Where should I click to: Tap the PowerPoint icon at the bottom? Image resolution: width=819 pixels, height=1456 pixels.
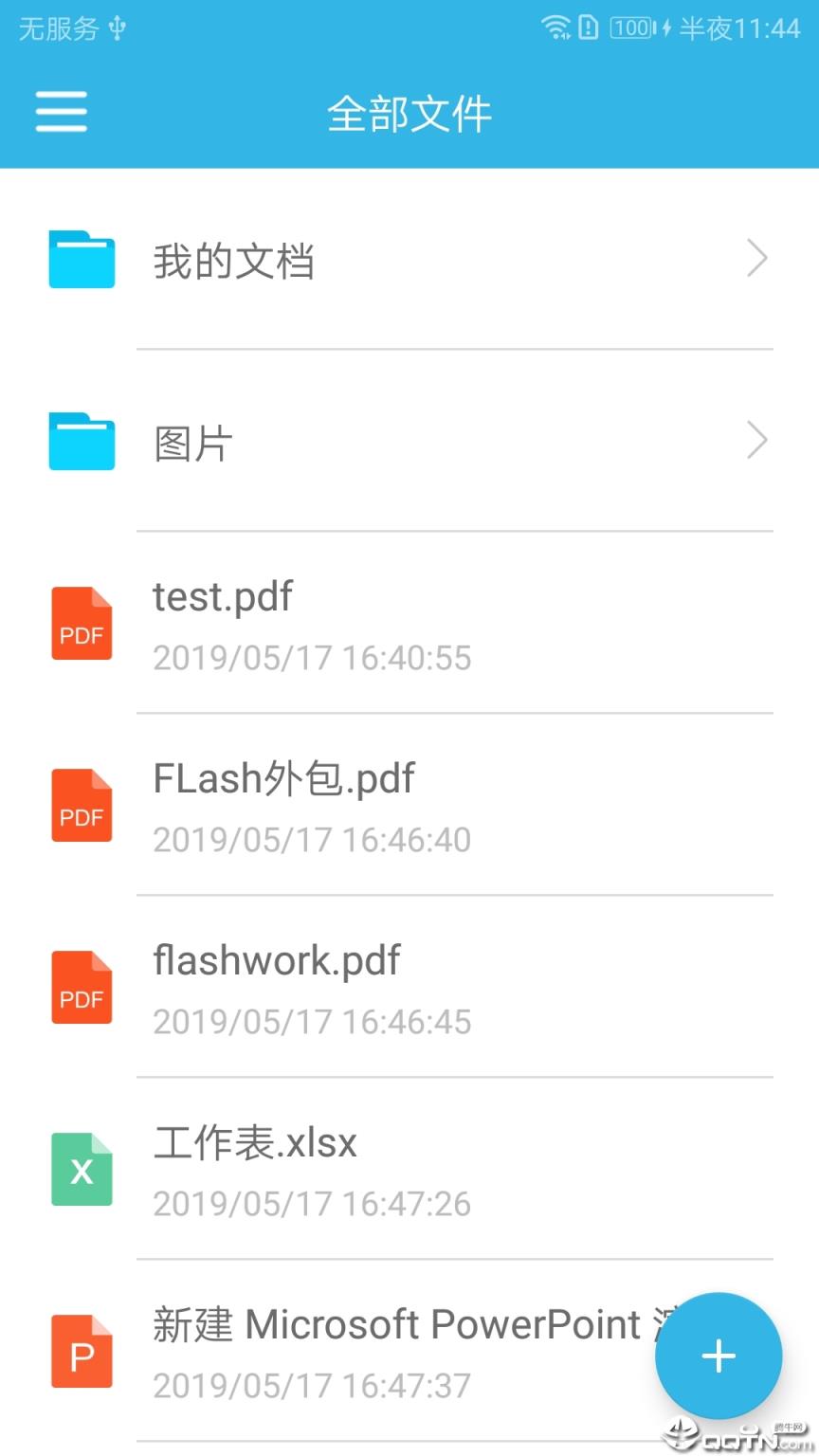(x=82, y=1350)
